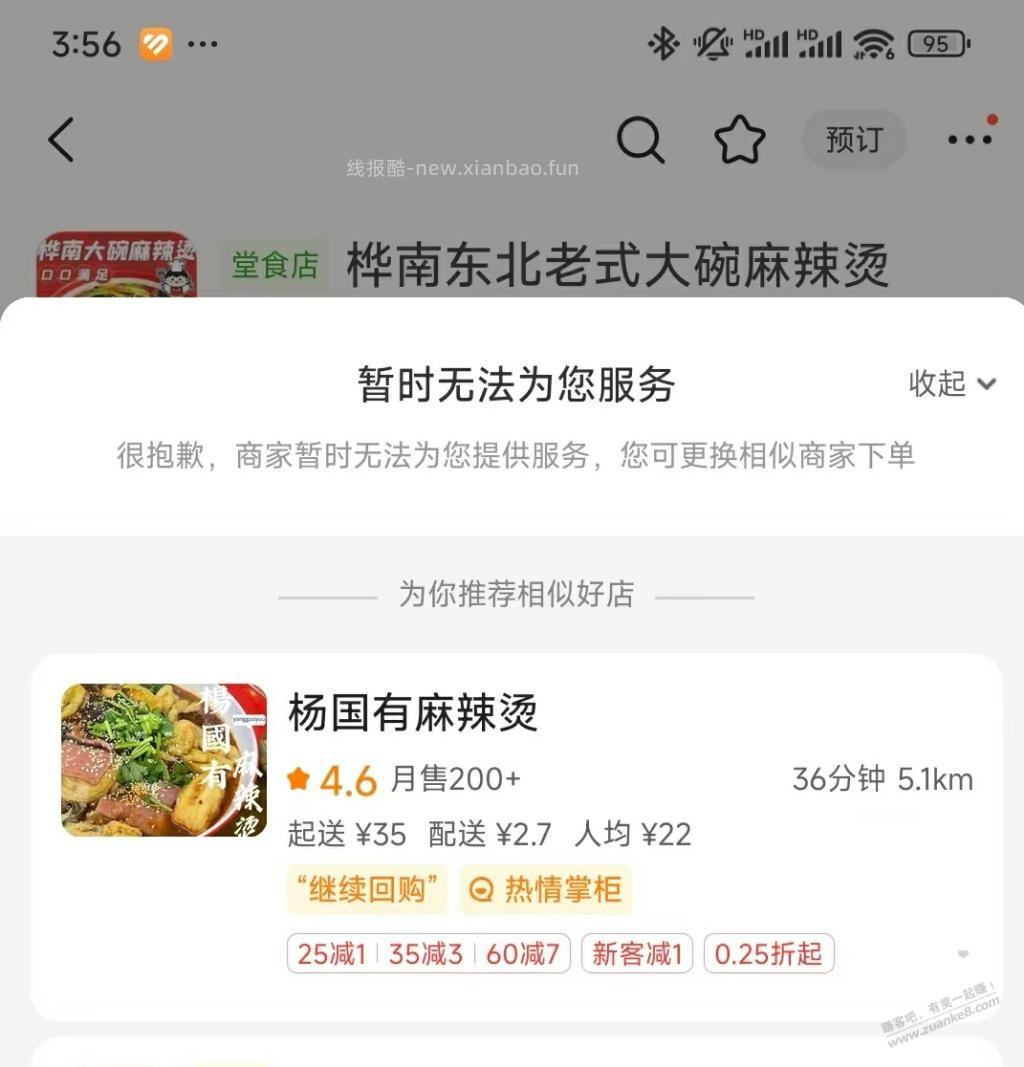Tap the vibrate mode icon in status bar

point(712,43)
